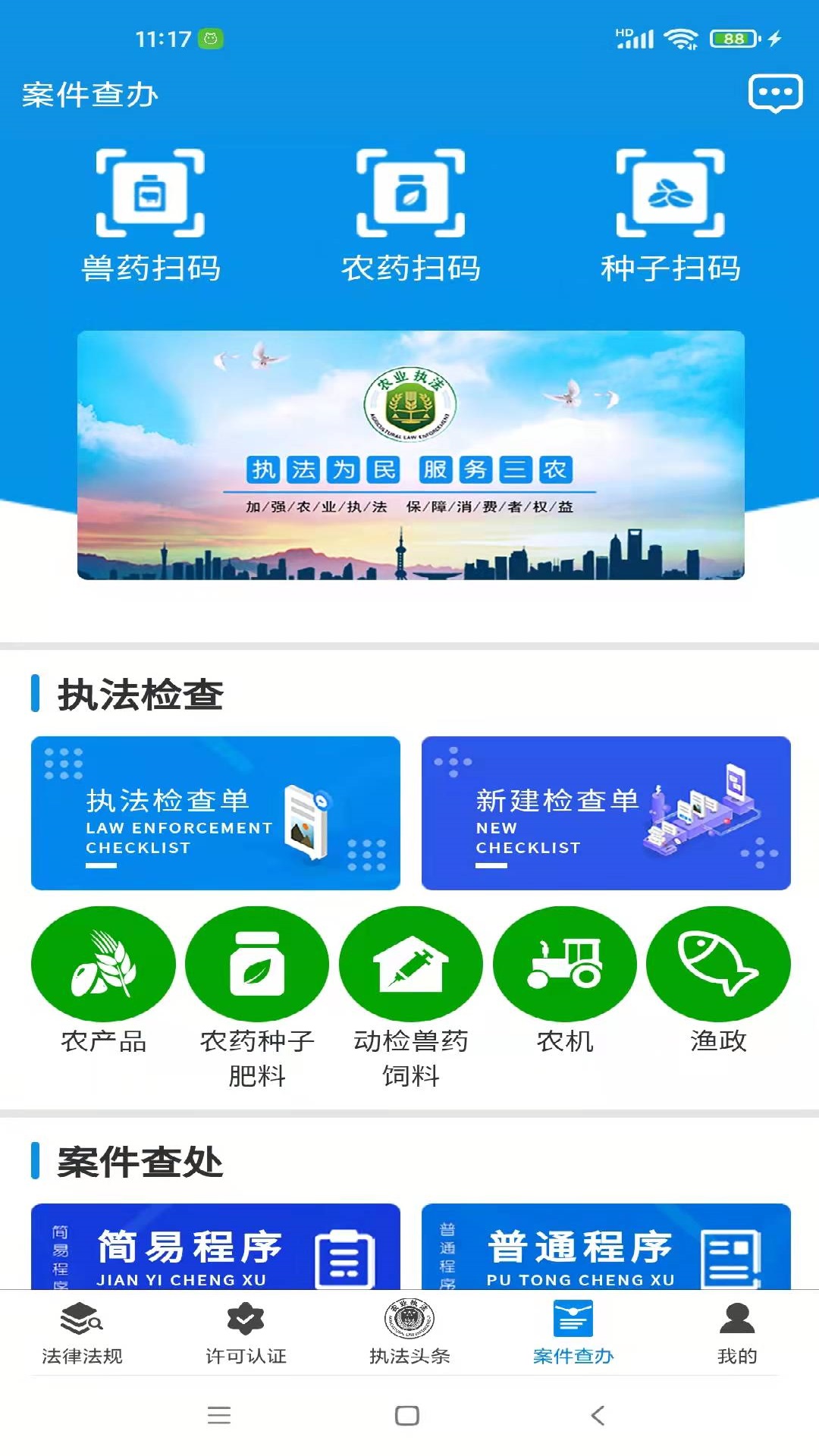Tap the 农产品 green produce icon

104,963
